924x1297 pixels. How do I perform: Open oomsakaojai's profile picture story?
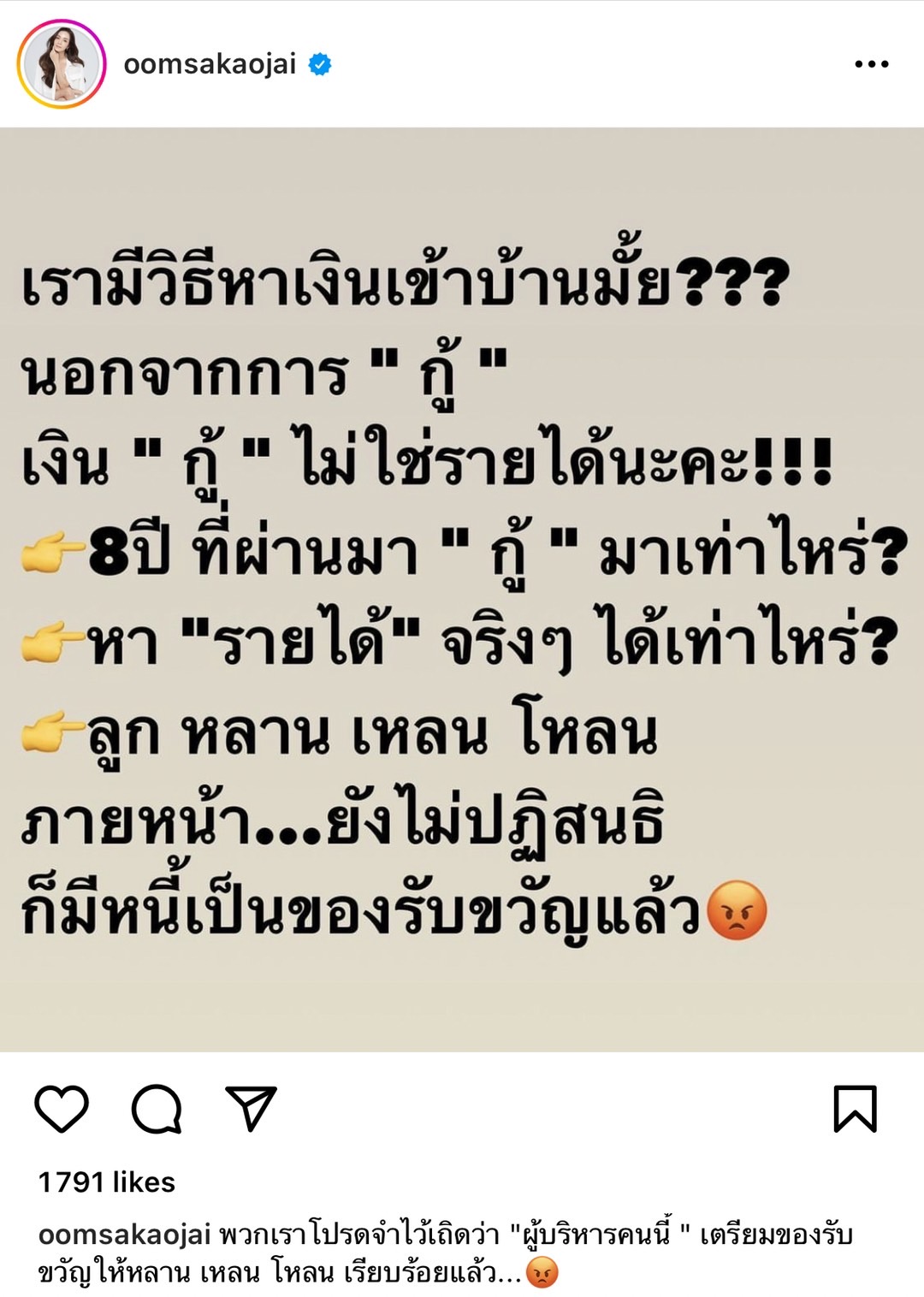pos(62,64)
